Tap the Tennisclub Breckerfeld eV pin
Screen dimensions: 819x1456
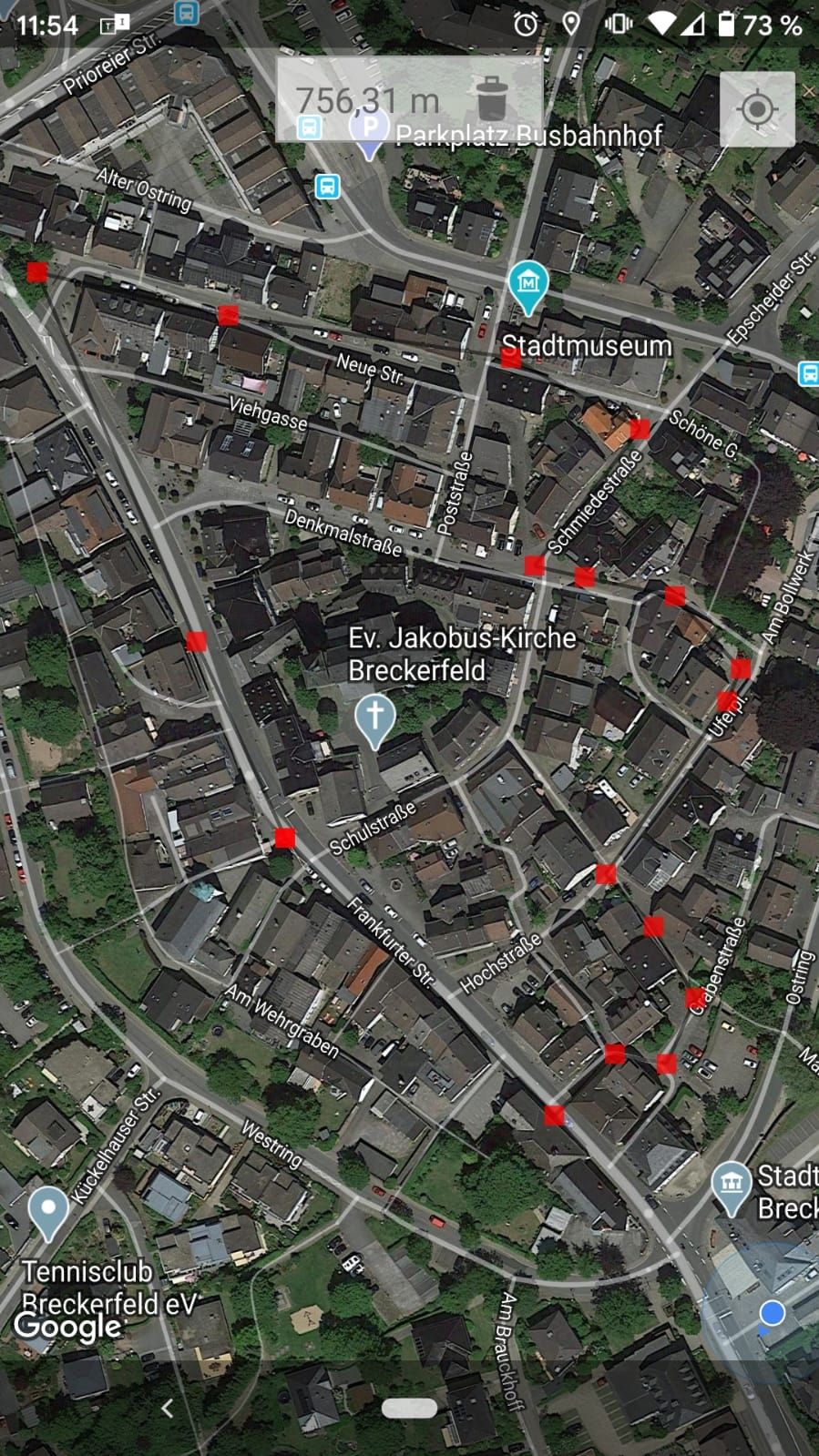(48, 1215)
